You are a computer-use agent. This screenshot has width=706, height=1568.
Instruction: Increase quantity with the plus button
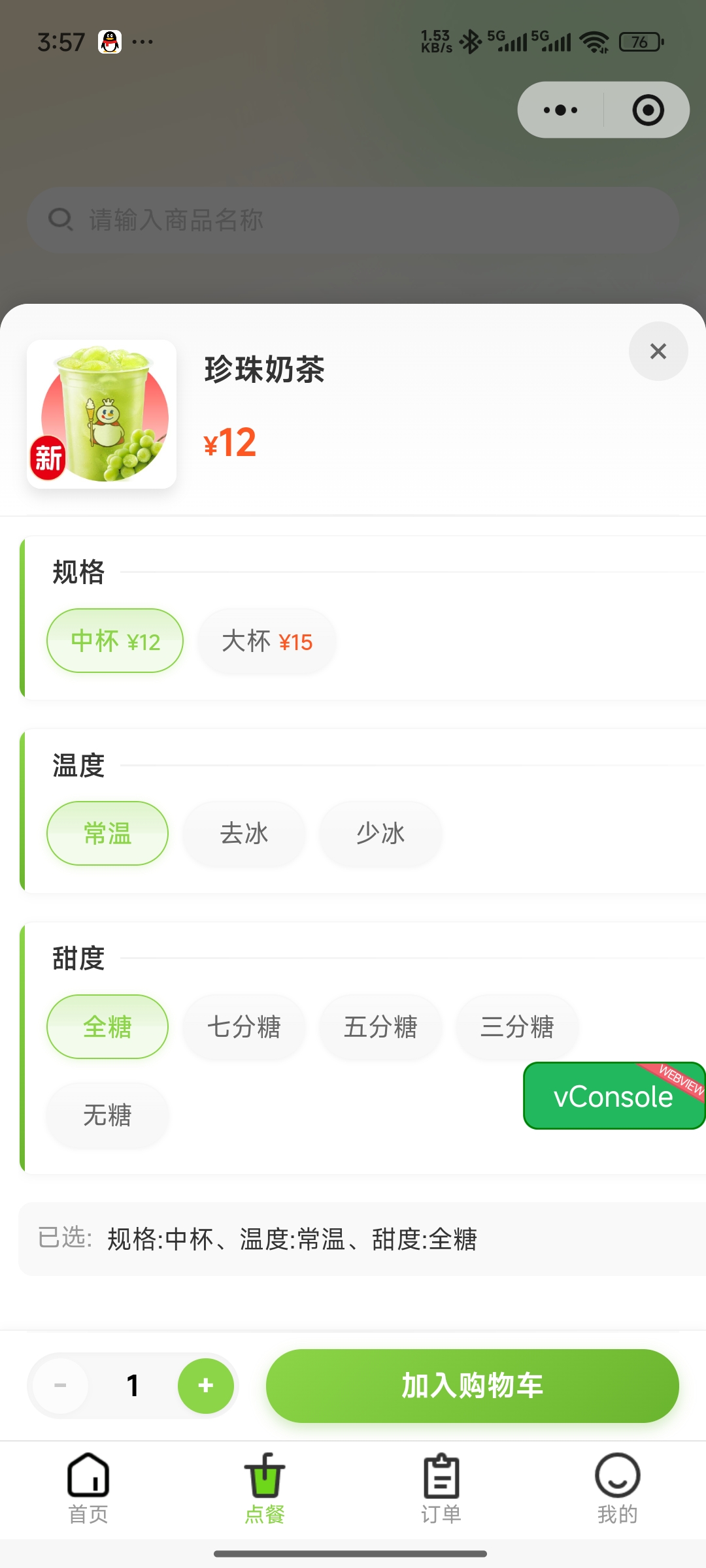coord(205,1386)
